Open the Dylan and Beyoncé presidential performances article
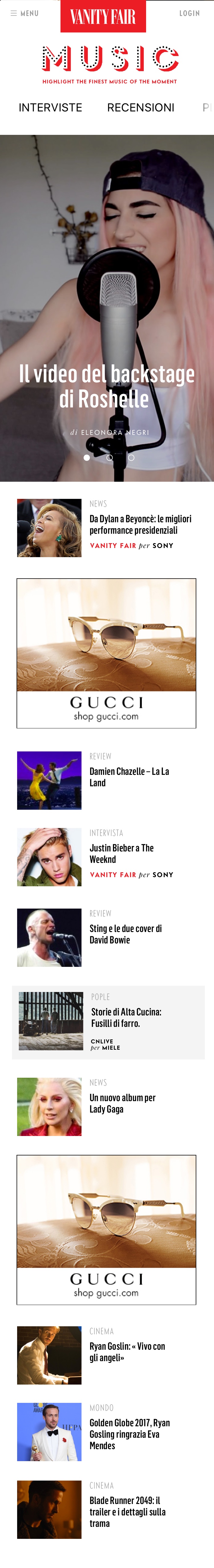Screen dimensions: 214x1568 point(140,524)
